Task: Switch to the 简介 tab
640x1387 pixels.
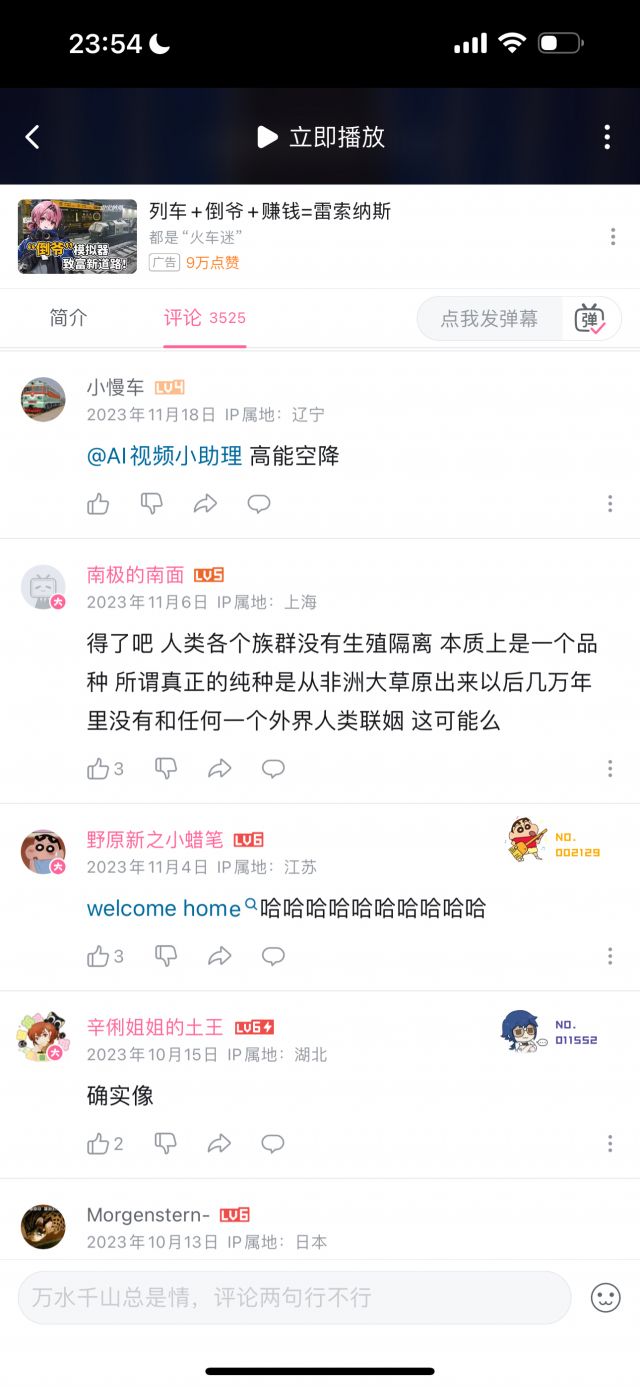Action: point(69,318)
